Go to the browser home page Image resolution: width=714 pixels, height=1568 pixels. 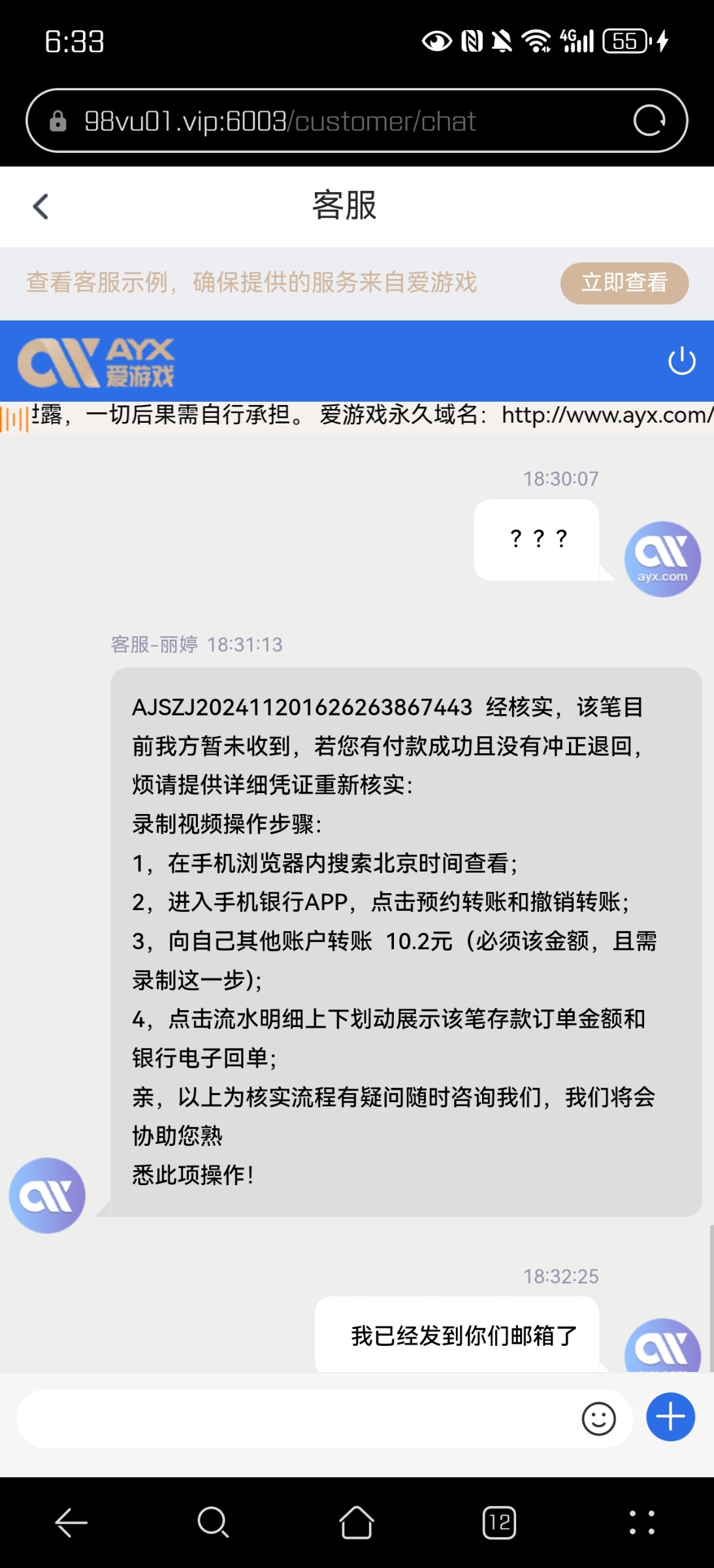[357, 1522]
